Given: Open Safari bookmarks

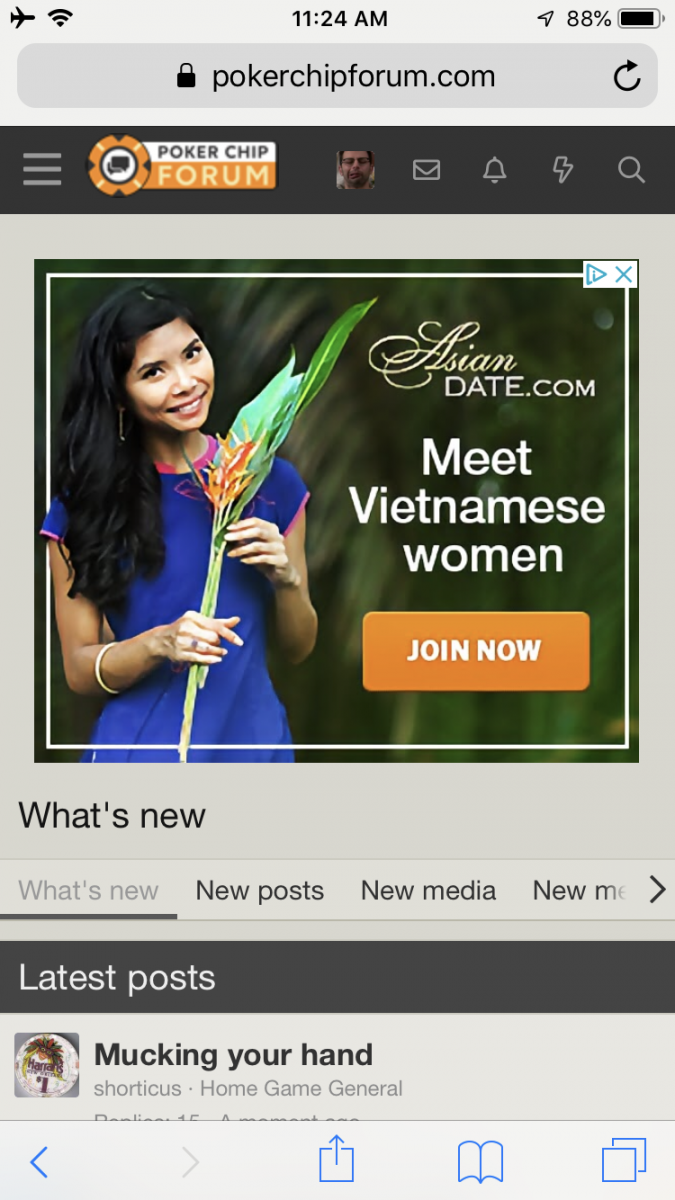Looking at the screenshot, I should [x=480, y=1162].
